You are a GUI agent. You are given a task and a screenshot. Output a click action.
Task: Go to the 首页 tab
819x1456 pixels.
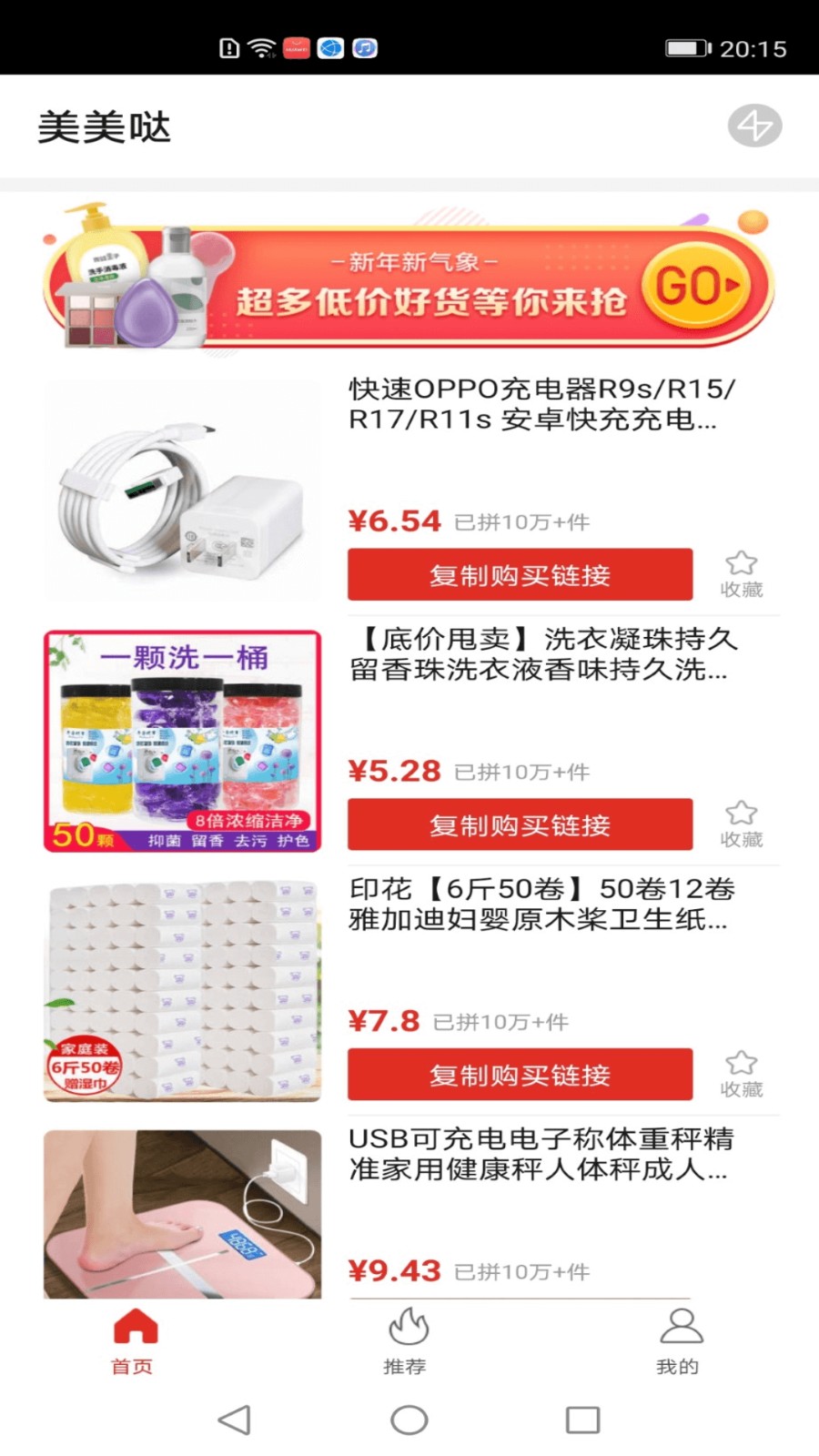click(134, 1342)
